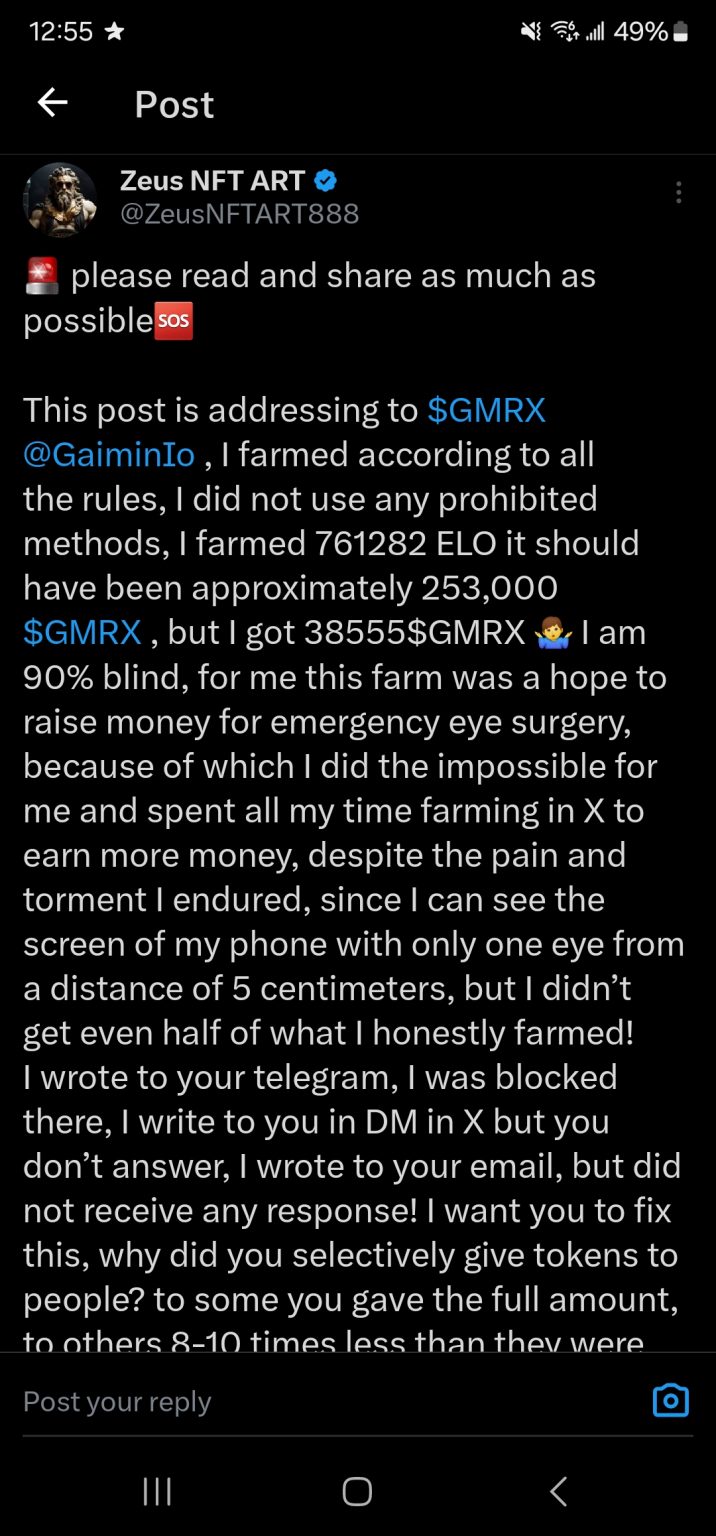
Task: Open the post's three-dot overflow menu
Action: (679, 193)
